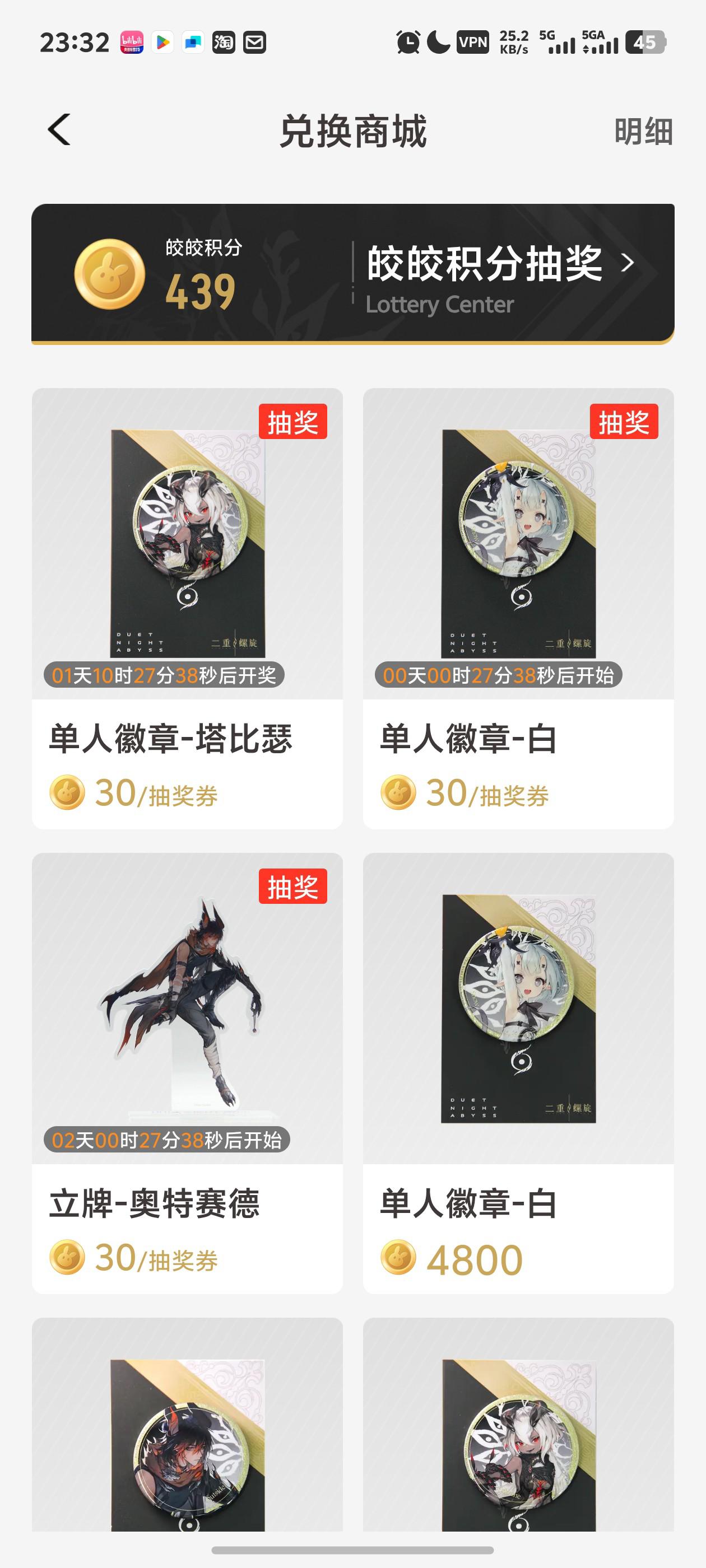Open 明细 points details
706x1568 pixels.
pyautogui.click(x=643, y=132)
